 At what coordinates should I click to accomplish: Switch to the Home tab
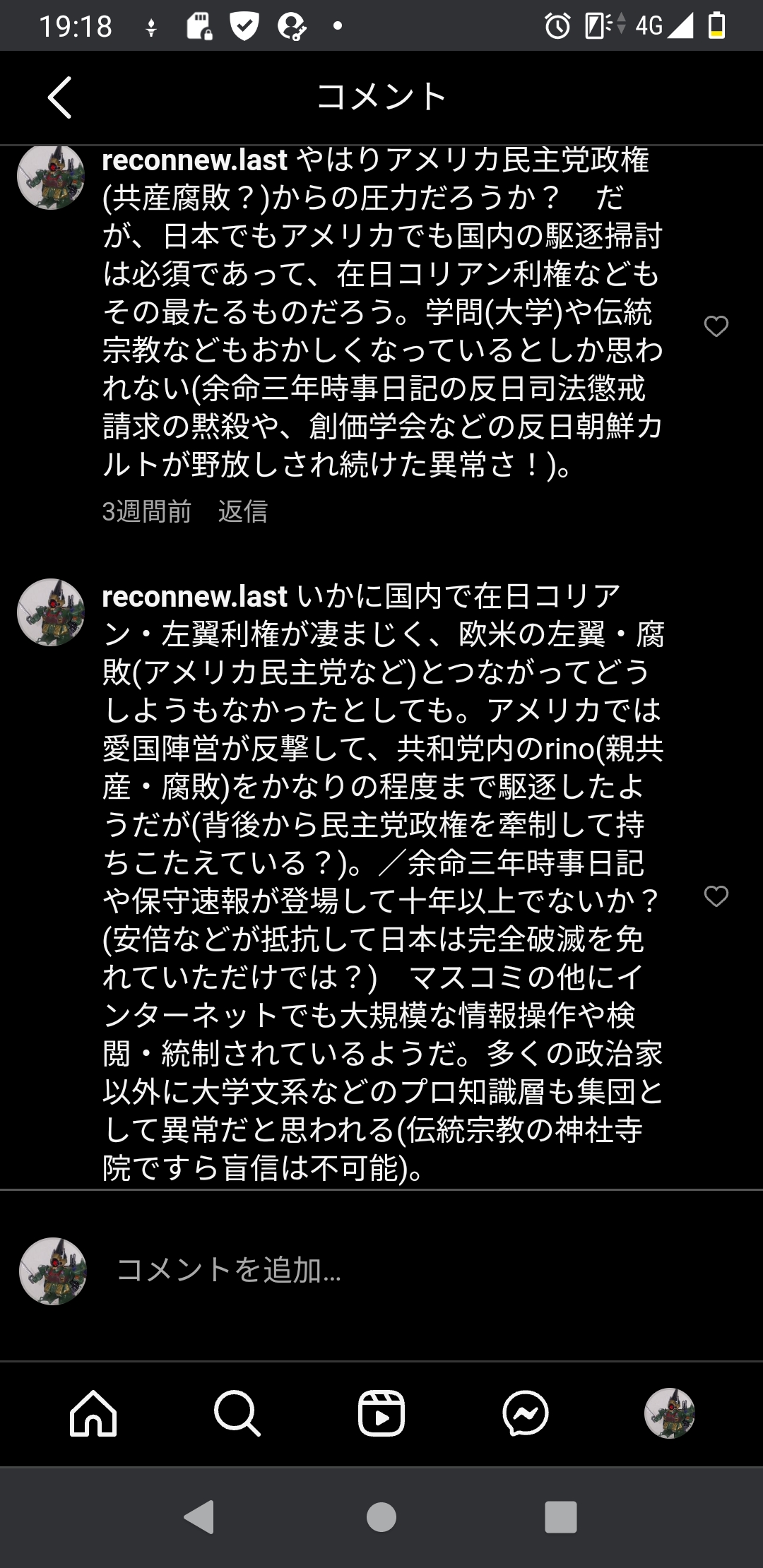tap(93, 1414)
